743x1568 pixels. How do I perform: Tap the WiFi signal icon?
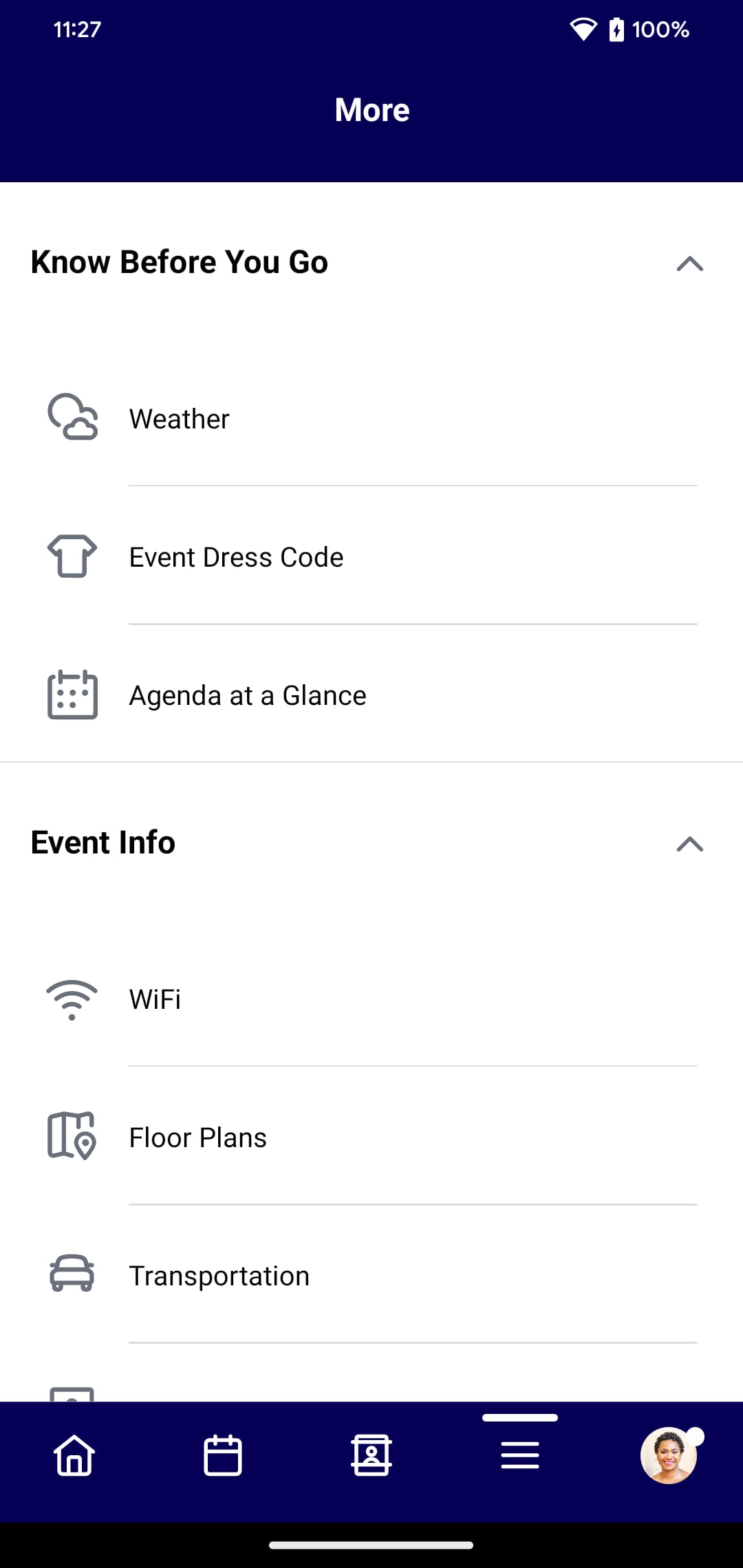tap(72, 999)
